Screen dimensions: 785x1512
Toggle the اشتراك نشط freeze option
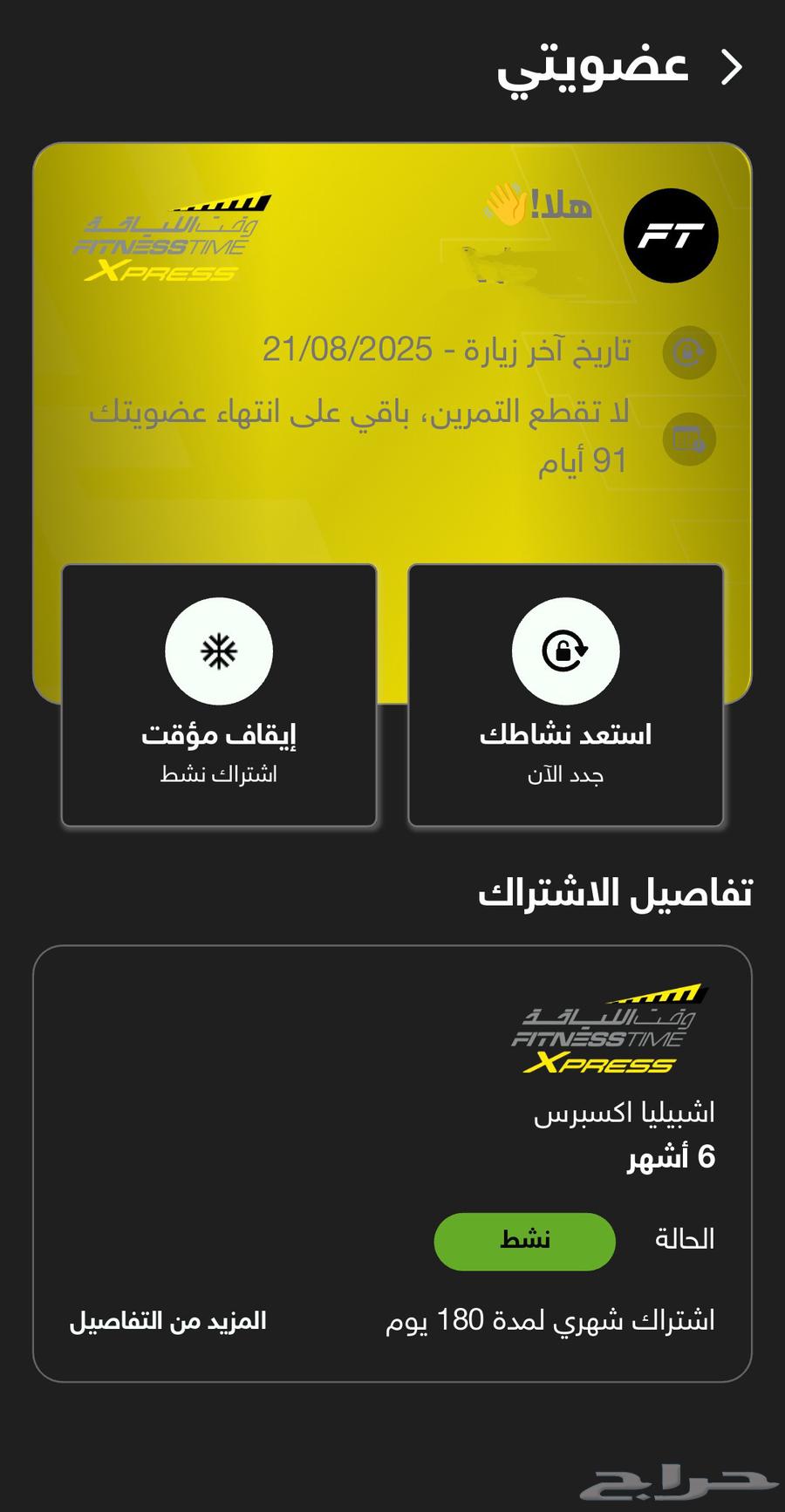tap(219, 774)
